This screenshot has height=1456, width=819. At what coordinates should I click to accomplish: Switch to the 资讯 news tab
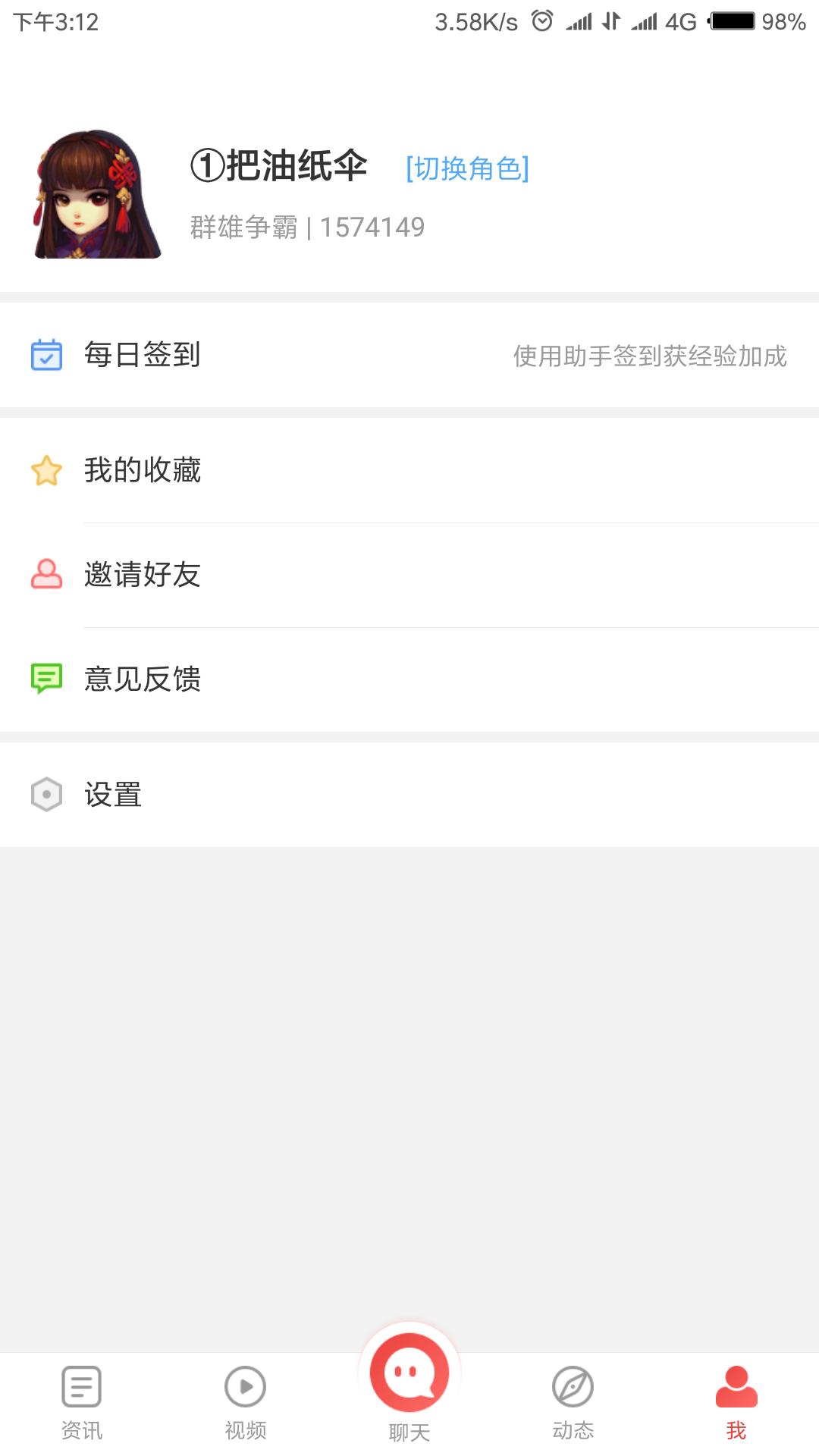[x=82, y=1403]
